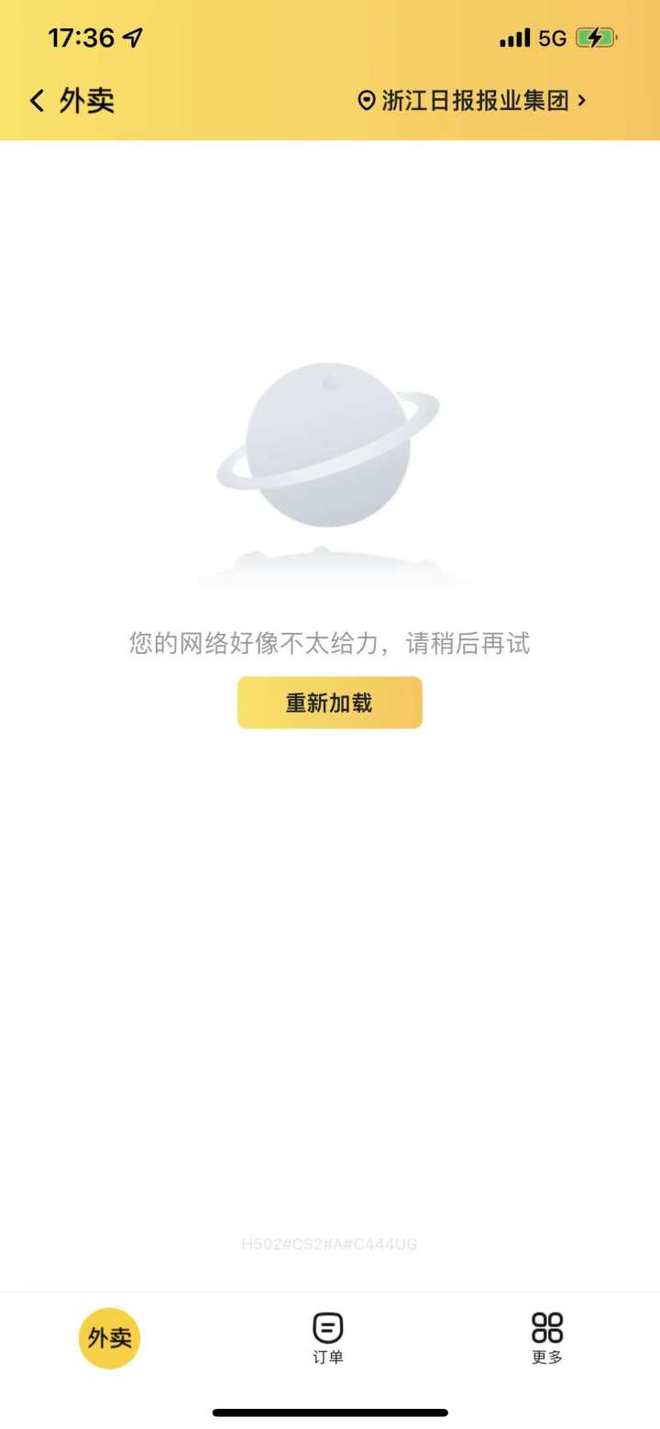Switch to the 外卖 tab

(x=109, y=1338)
